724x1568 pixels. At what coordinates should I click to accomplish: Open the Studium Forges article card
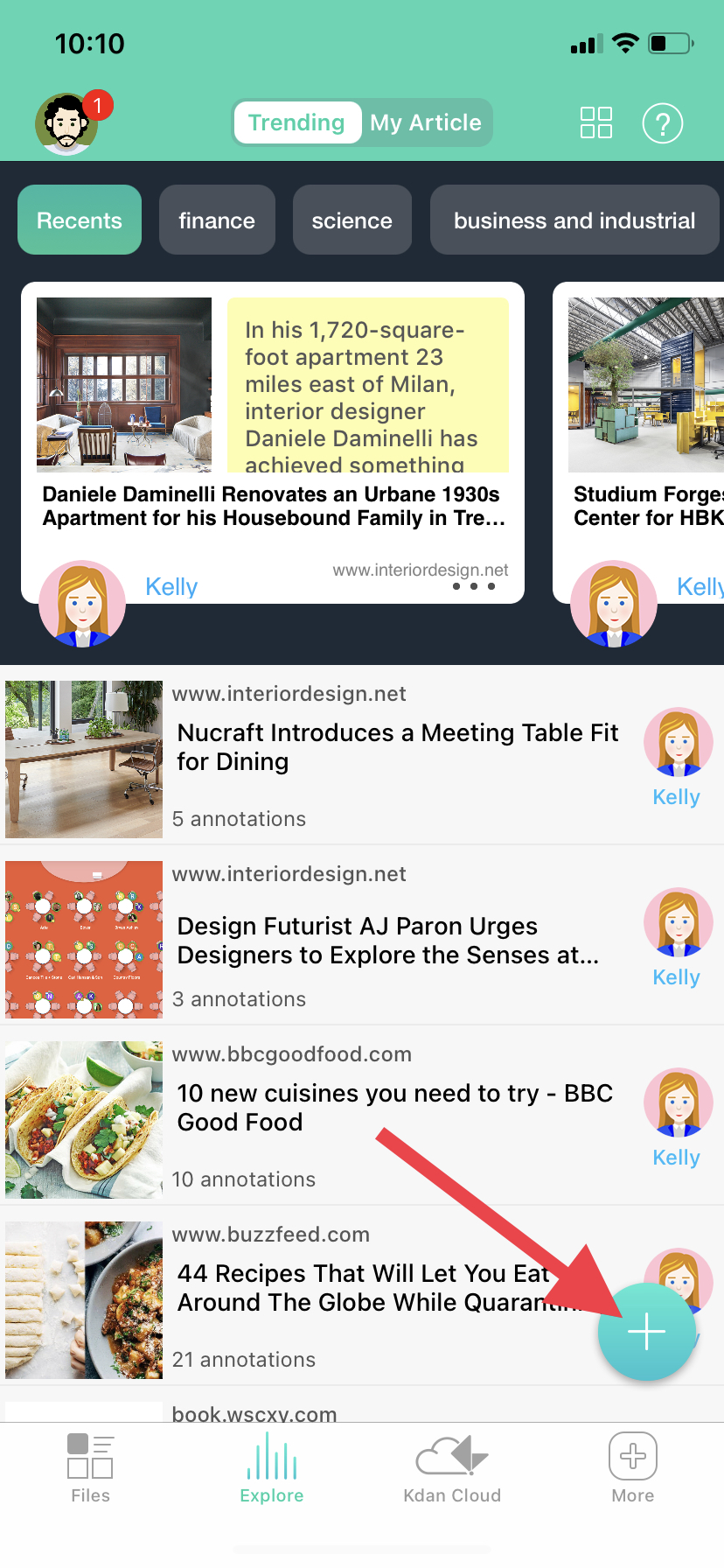tap(645, 506)
